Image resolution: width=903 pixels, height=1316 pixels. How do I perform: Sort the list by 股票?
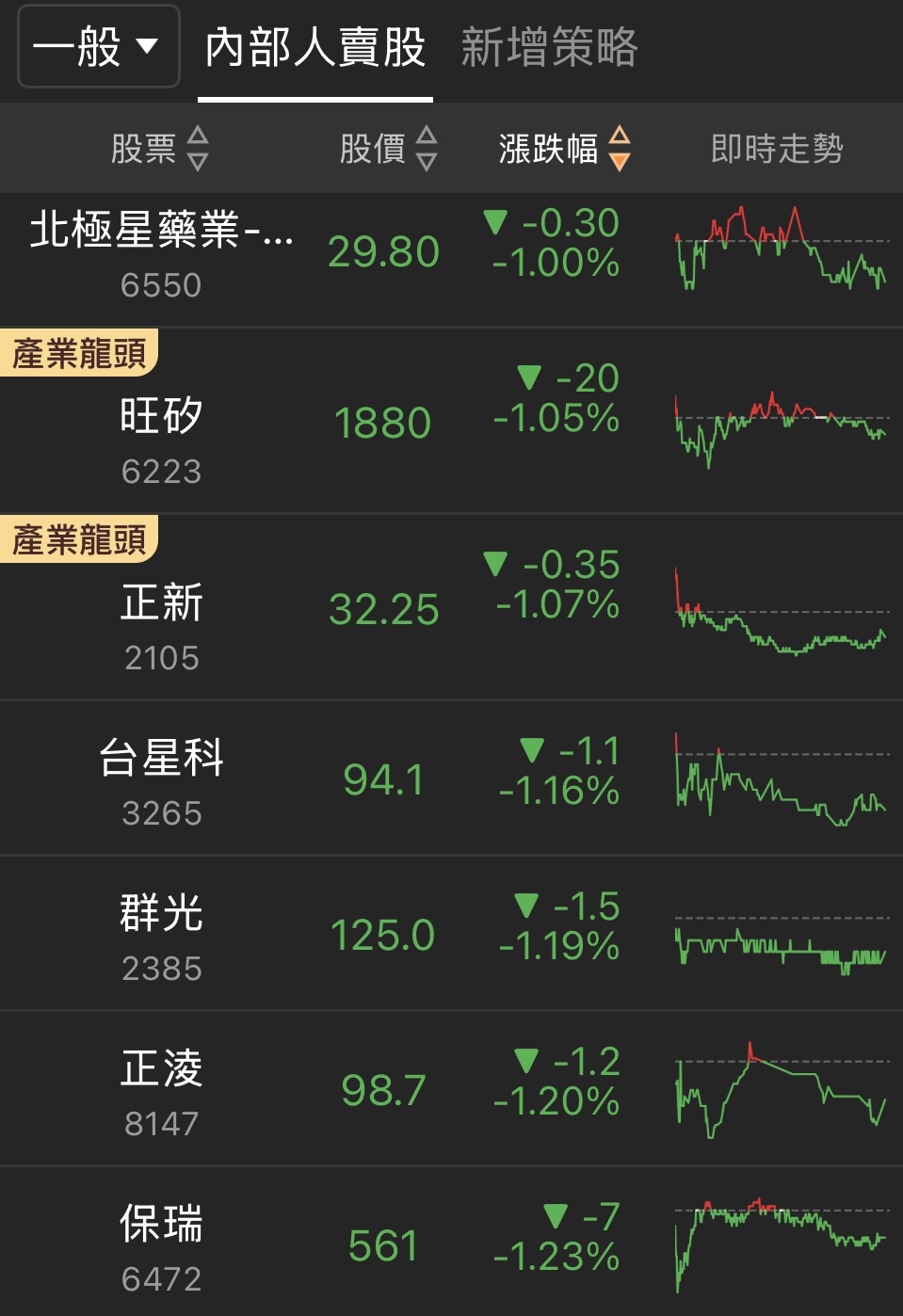pos(159,149)
